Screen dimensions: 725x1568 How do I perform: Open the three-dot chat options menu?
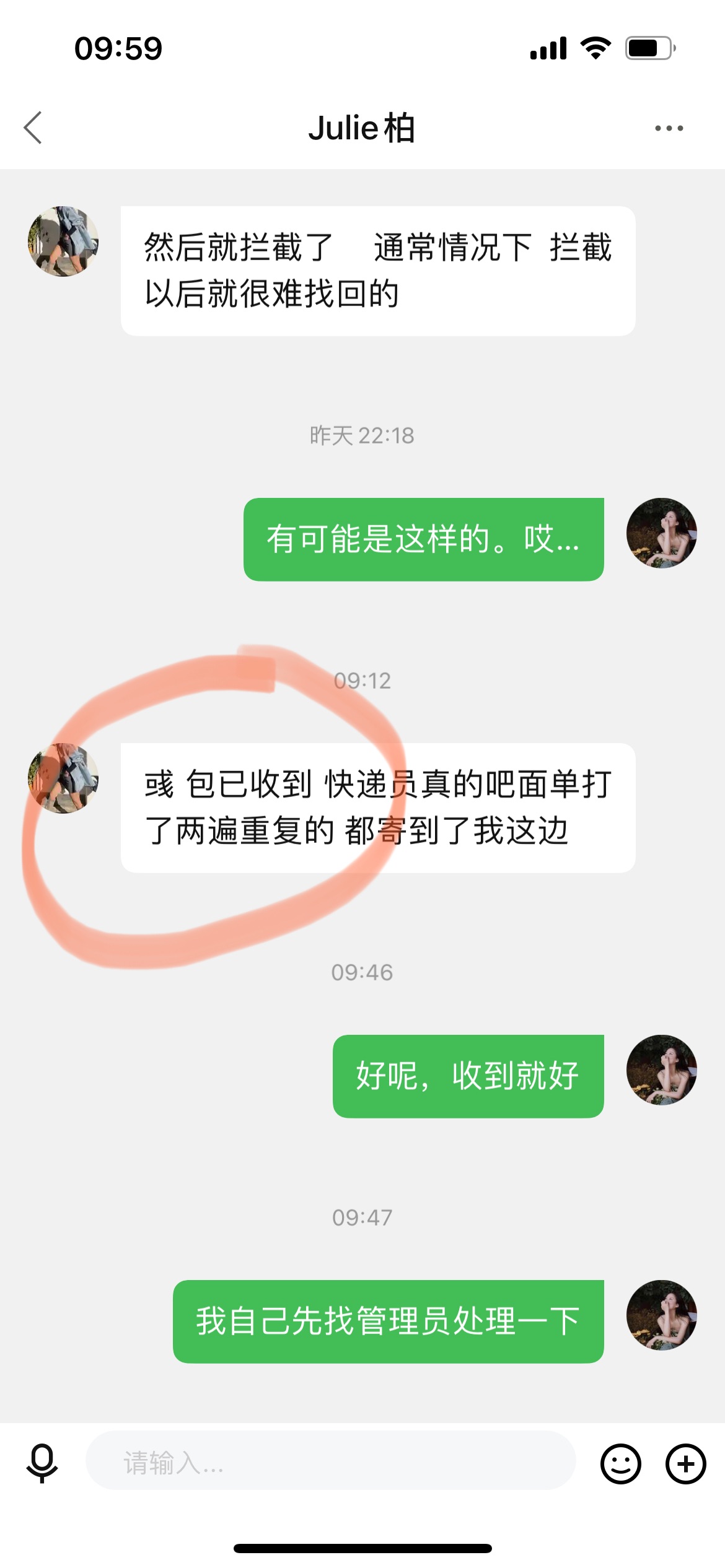[669, 128]
